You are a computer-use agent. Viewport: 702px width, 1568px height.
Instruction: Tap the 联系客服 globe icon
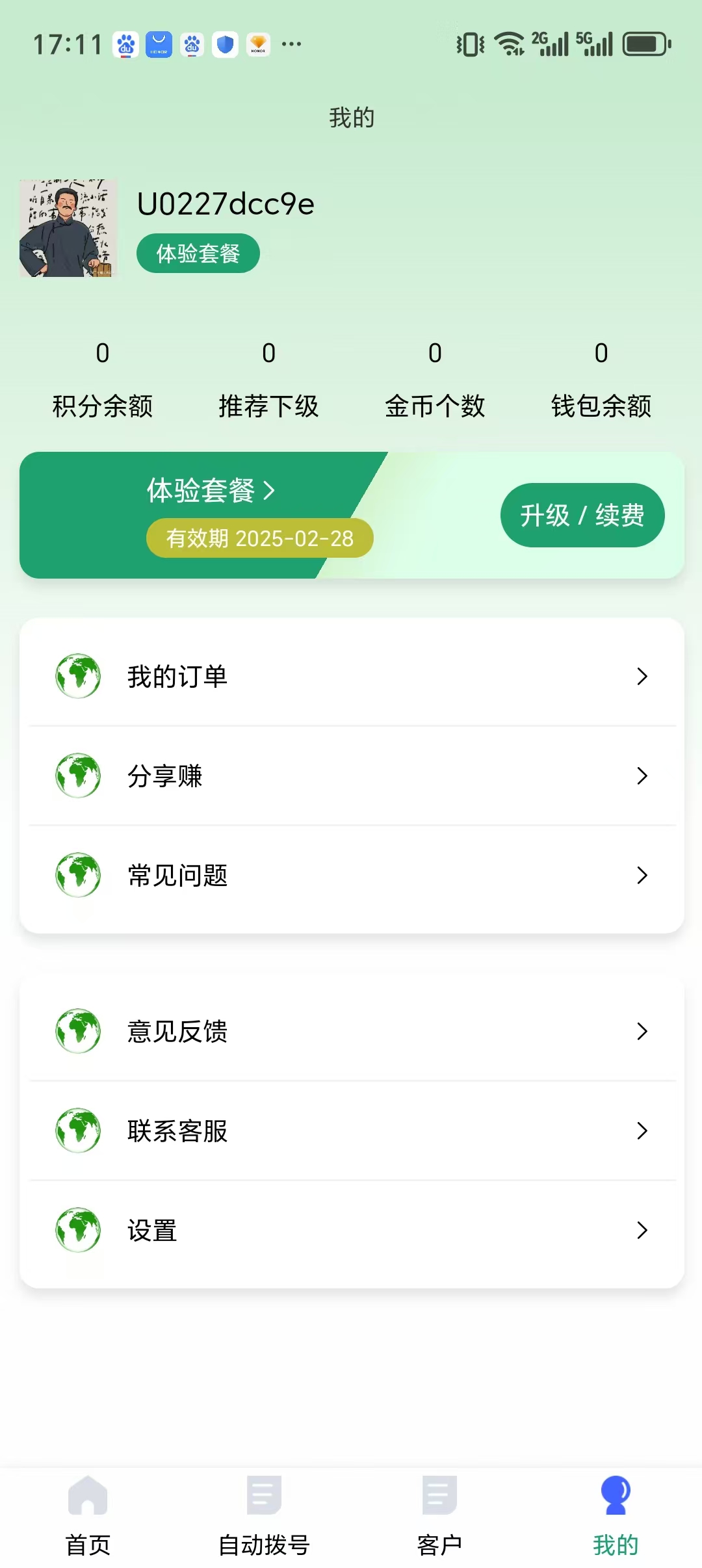(x=77, y=1131)
